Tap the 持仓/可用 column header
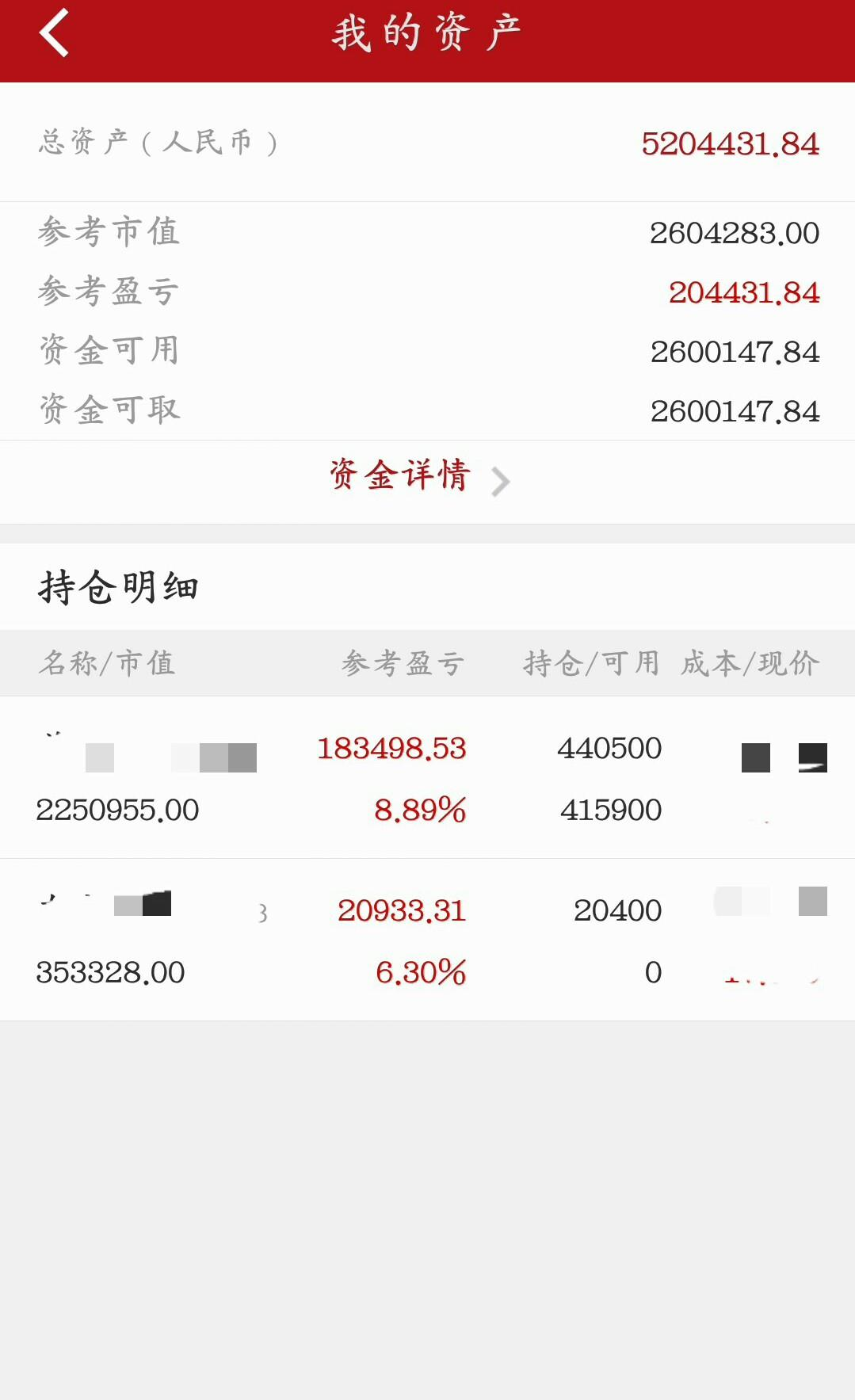Image resolution: width=855 pixels, height=1400 pixels. (593, 664)
